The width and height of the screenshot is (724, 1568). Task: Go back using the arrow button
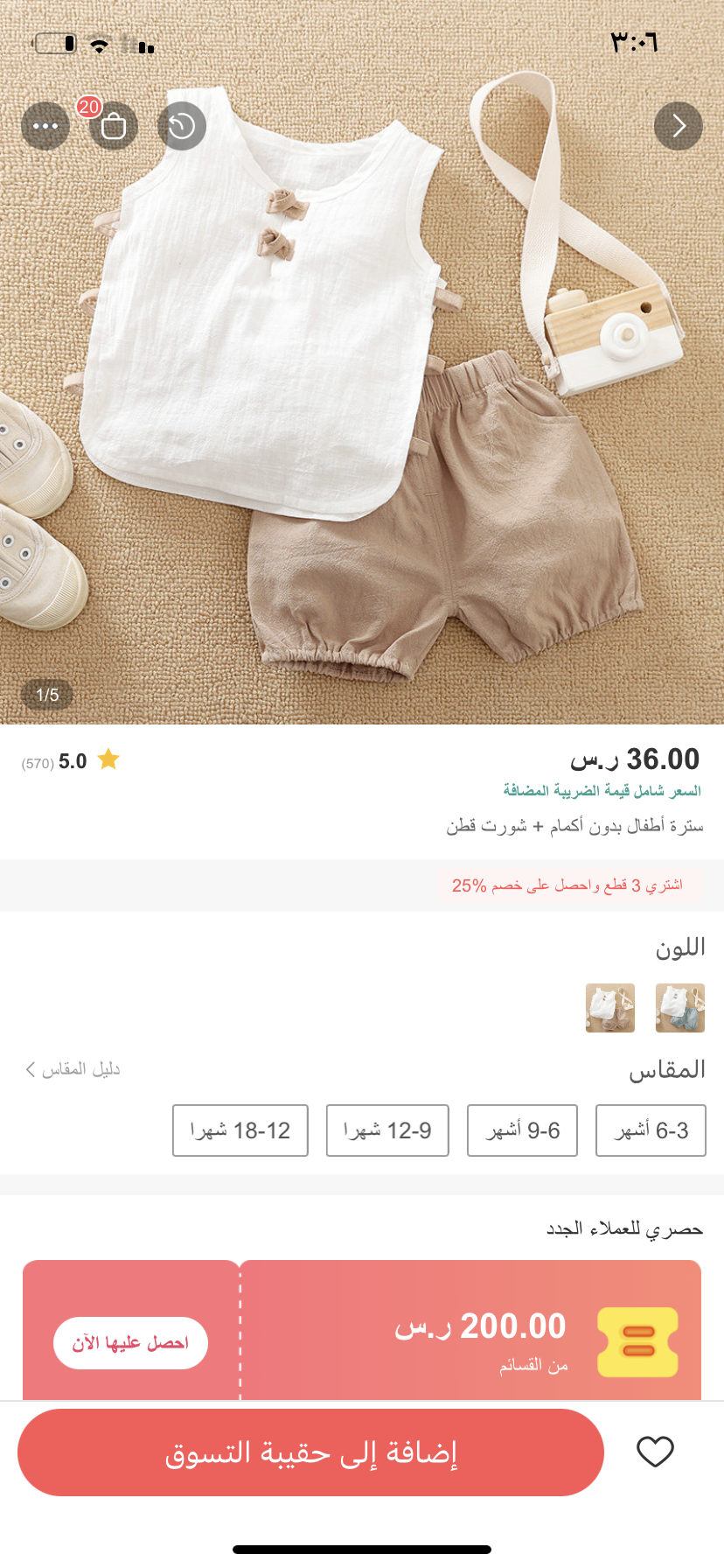point(679,126)
